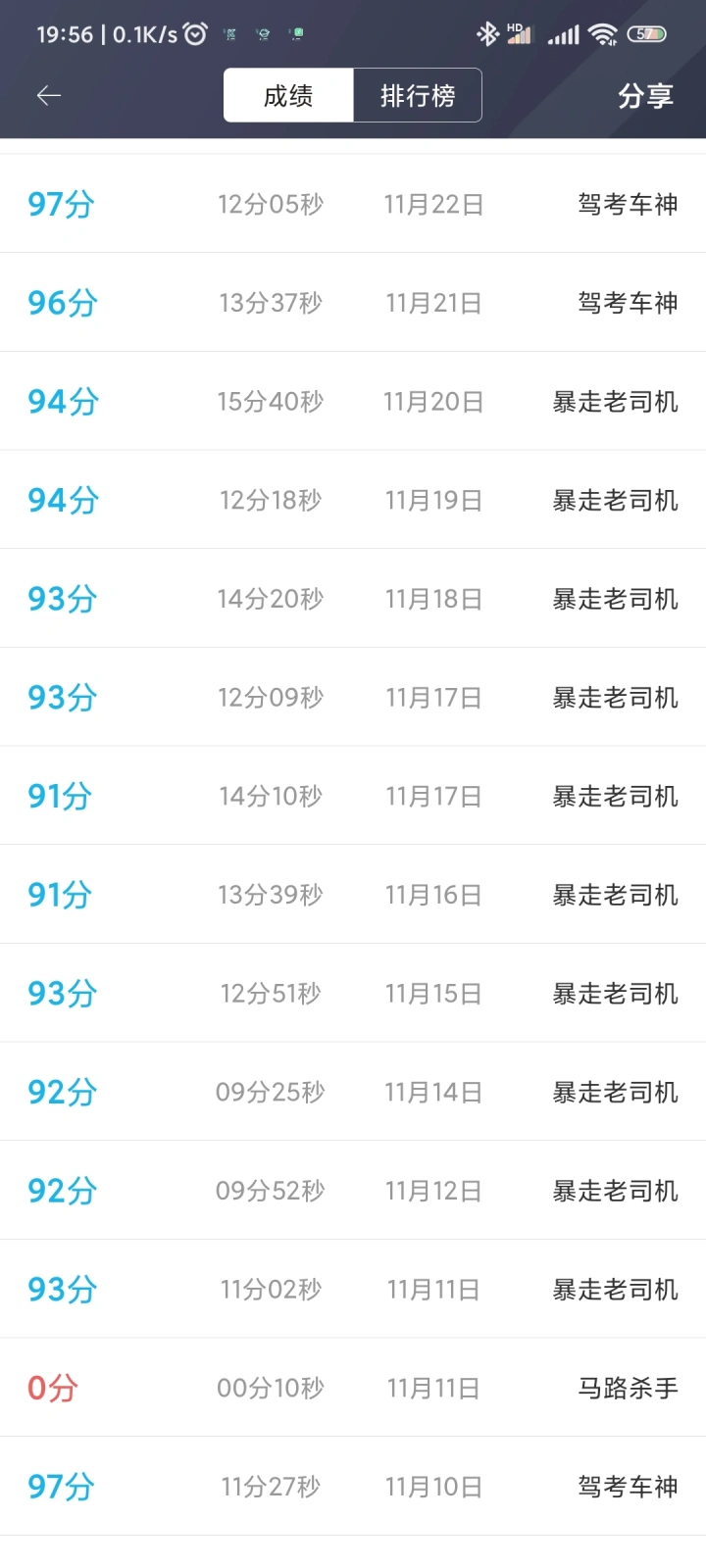706x1568 pixels.
Task: Open the 92分 record from 11月14日
Action: pos(353,1091)
